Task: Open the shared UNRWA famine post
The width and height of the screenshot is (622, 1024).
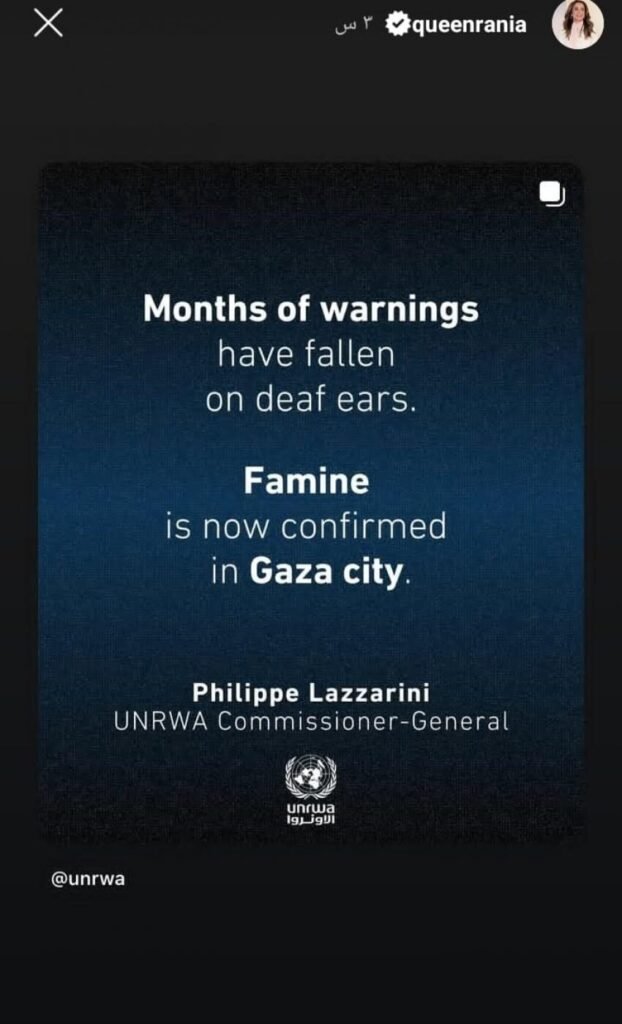Action: coord(310,500)
